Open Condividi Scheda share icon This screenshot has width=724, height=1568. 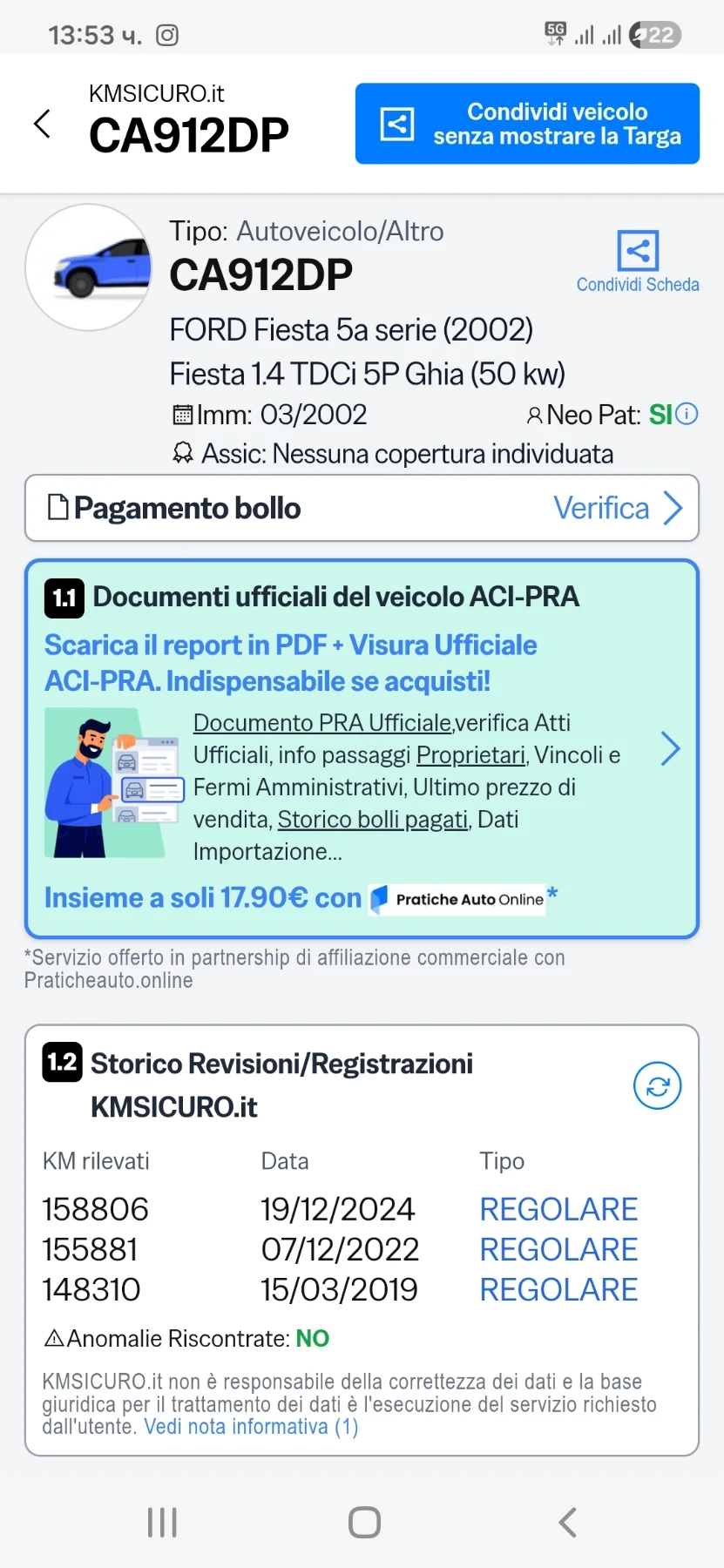638,252
